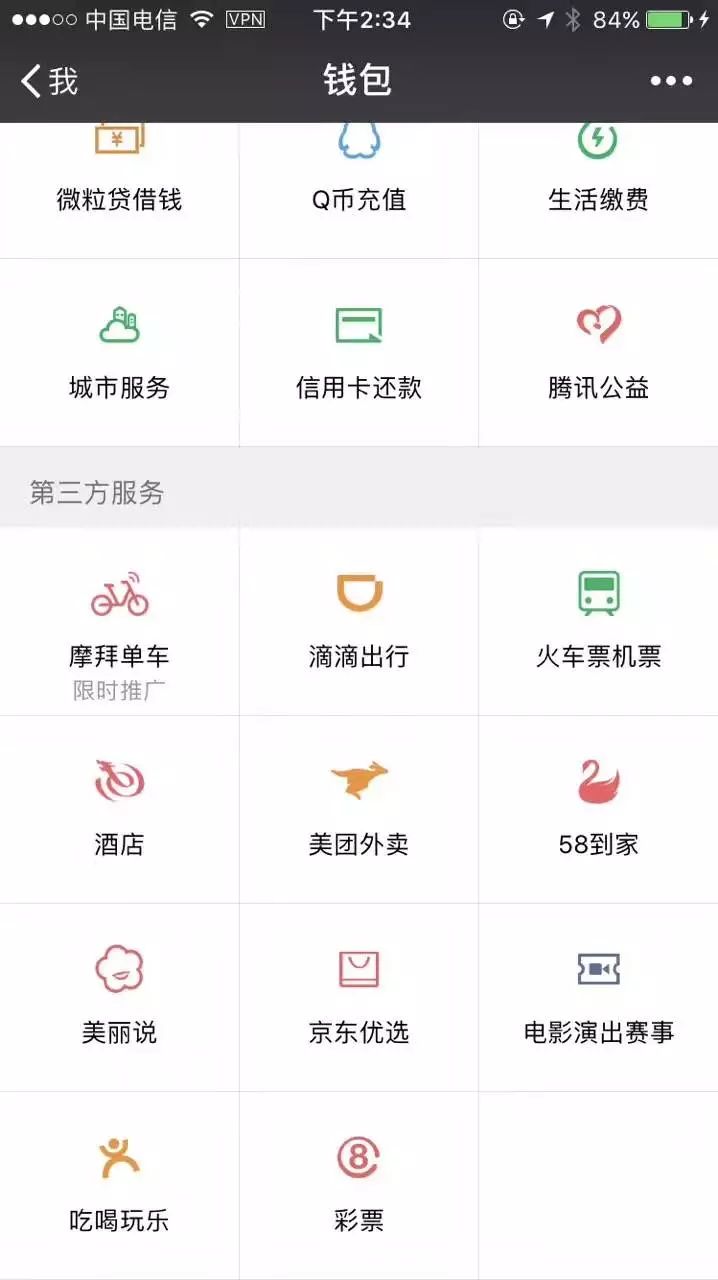Open 美团外卖
Viewport: 718px width, 1280px height.
(359, 809)
